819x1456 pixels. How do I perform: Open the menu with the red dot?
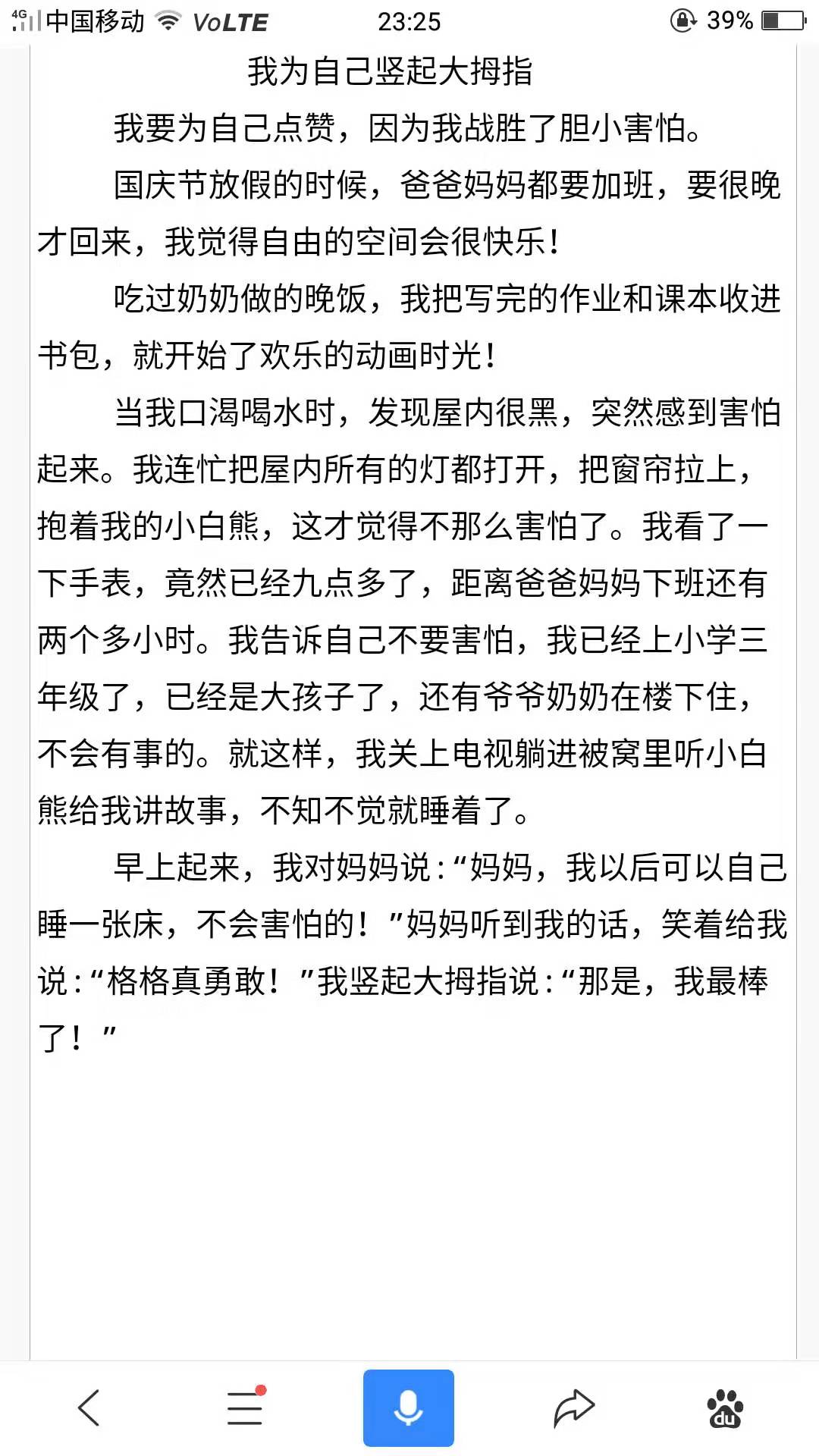(x=245, y=1407)
